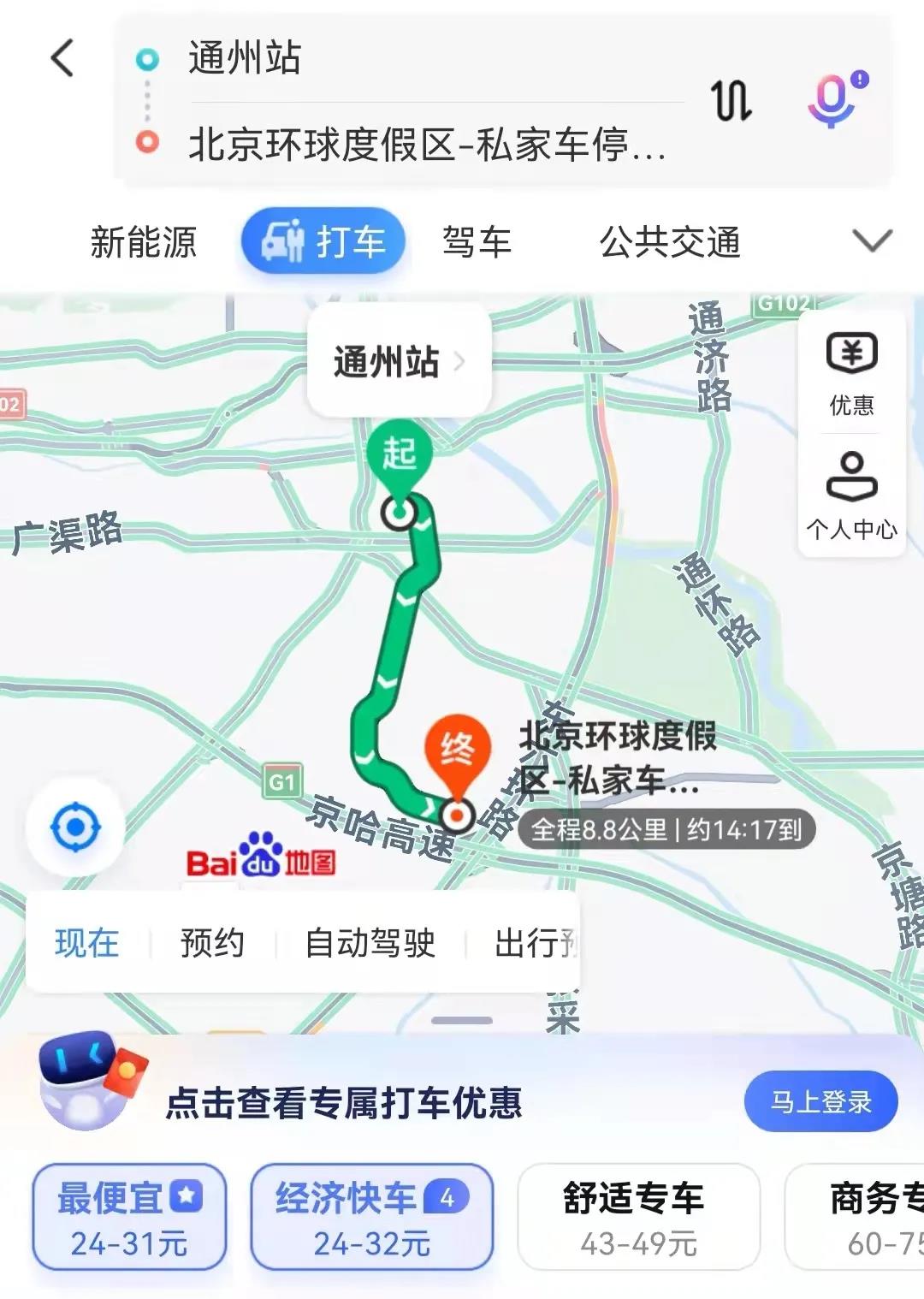Open the 公共交通 tab
The image size is (924, 1299).
click(670, 242)
